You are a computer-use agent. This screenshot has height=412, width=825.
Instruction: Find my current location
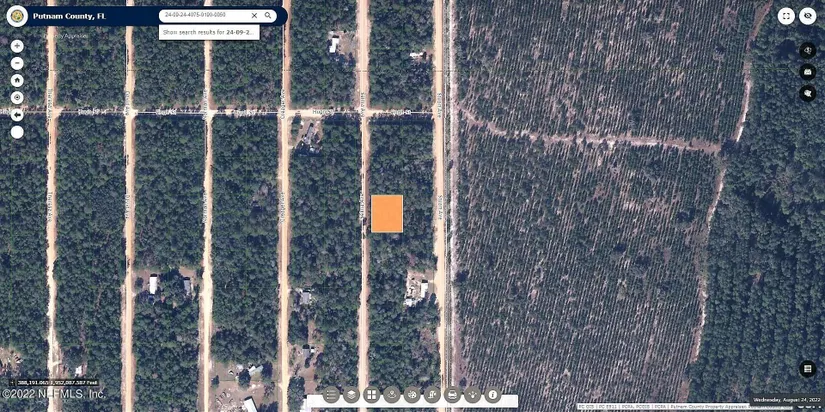click(x=17, y=97)
